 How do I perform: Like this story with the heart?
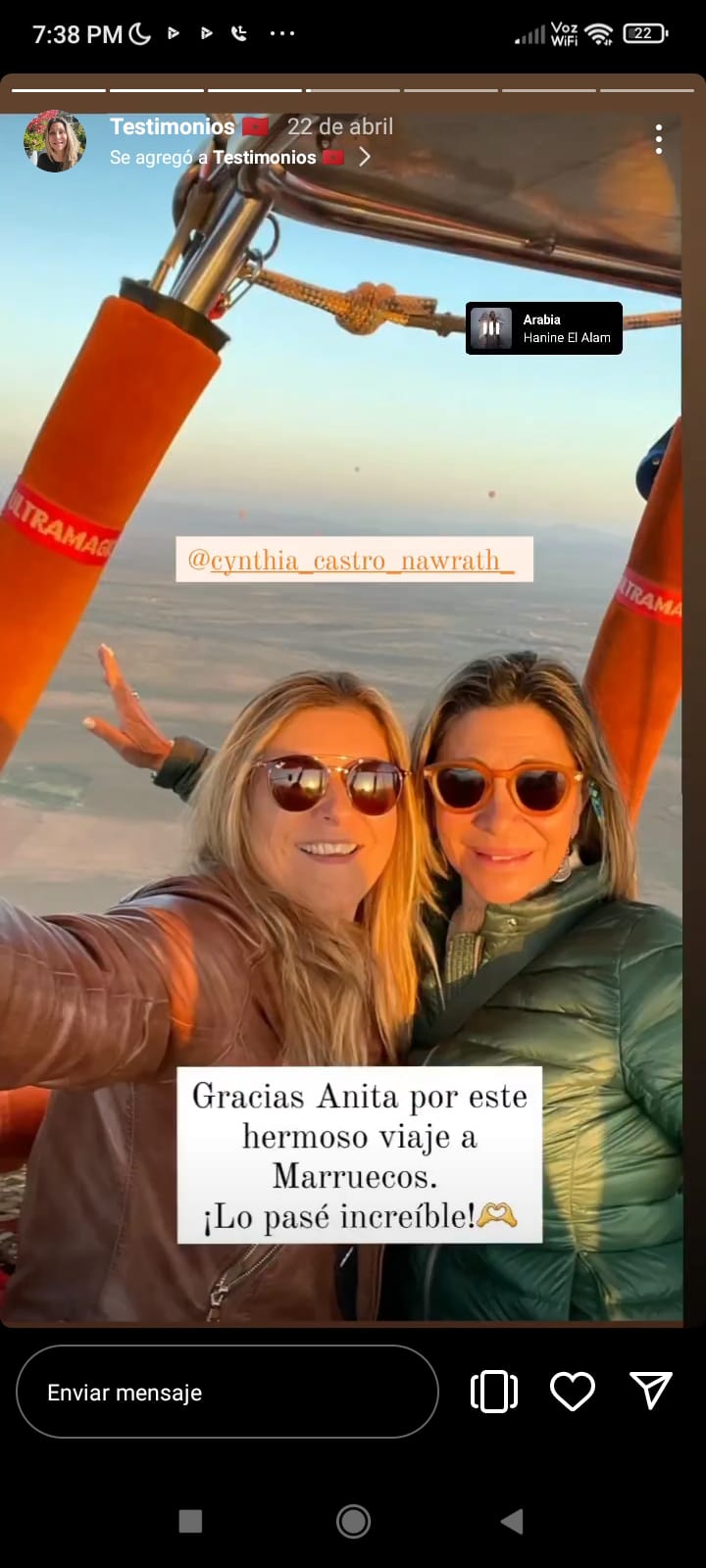click(573, 1392)
